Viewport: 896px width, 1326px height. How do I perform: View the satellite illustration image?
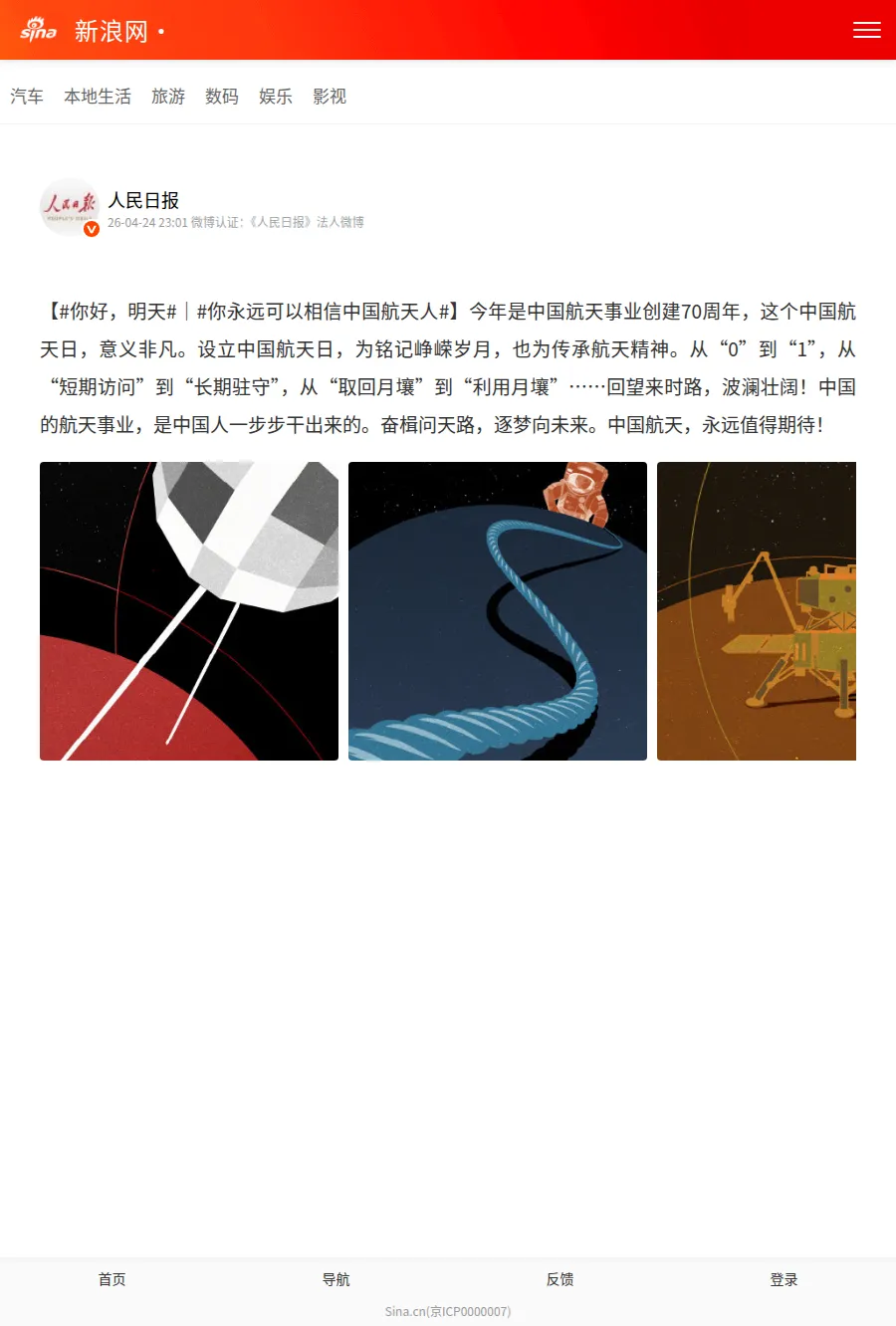(189, 611)
